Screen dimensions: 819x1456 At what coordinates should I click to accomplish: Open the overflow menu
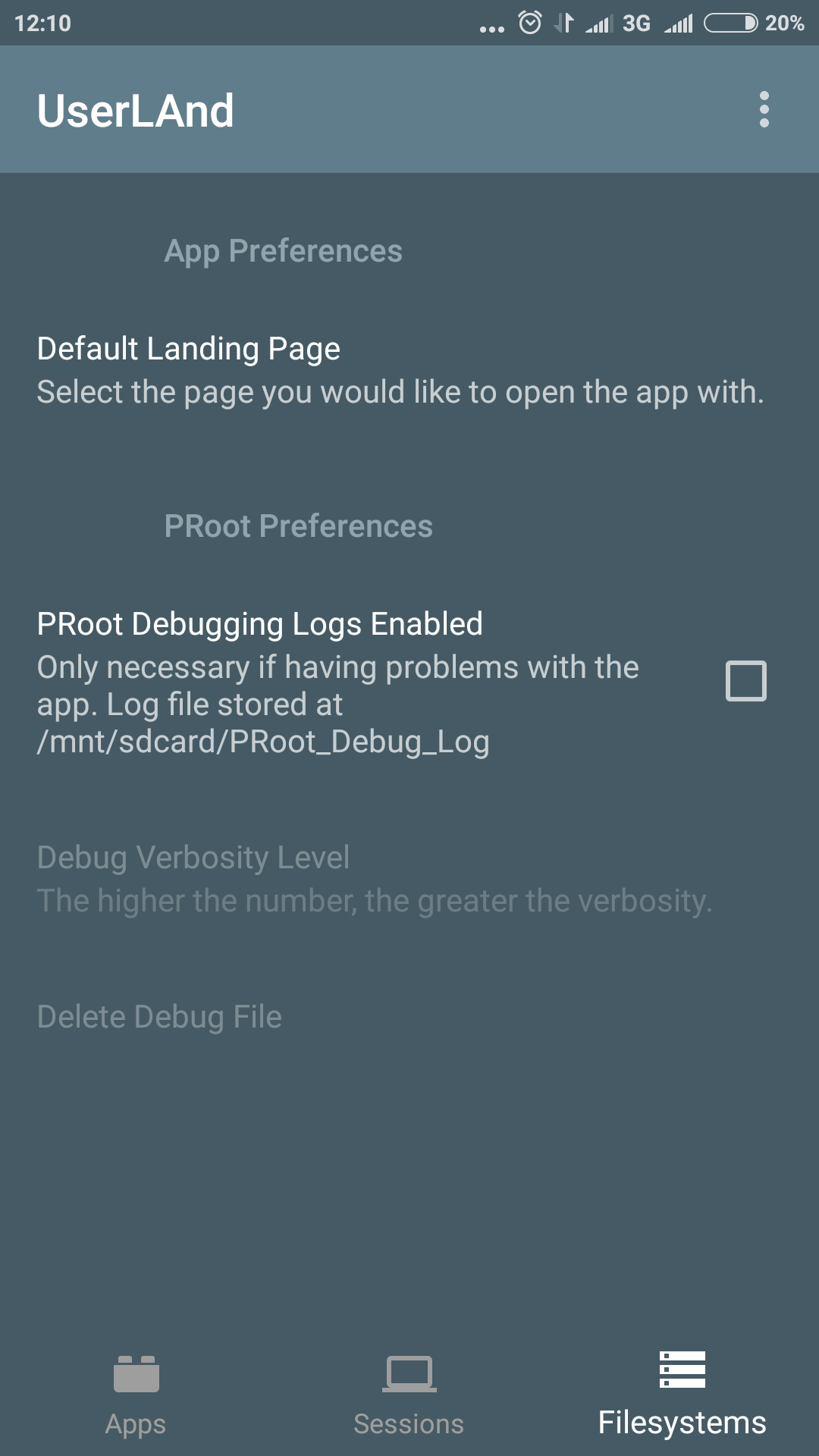click(764, 110)
